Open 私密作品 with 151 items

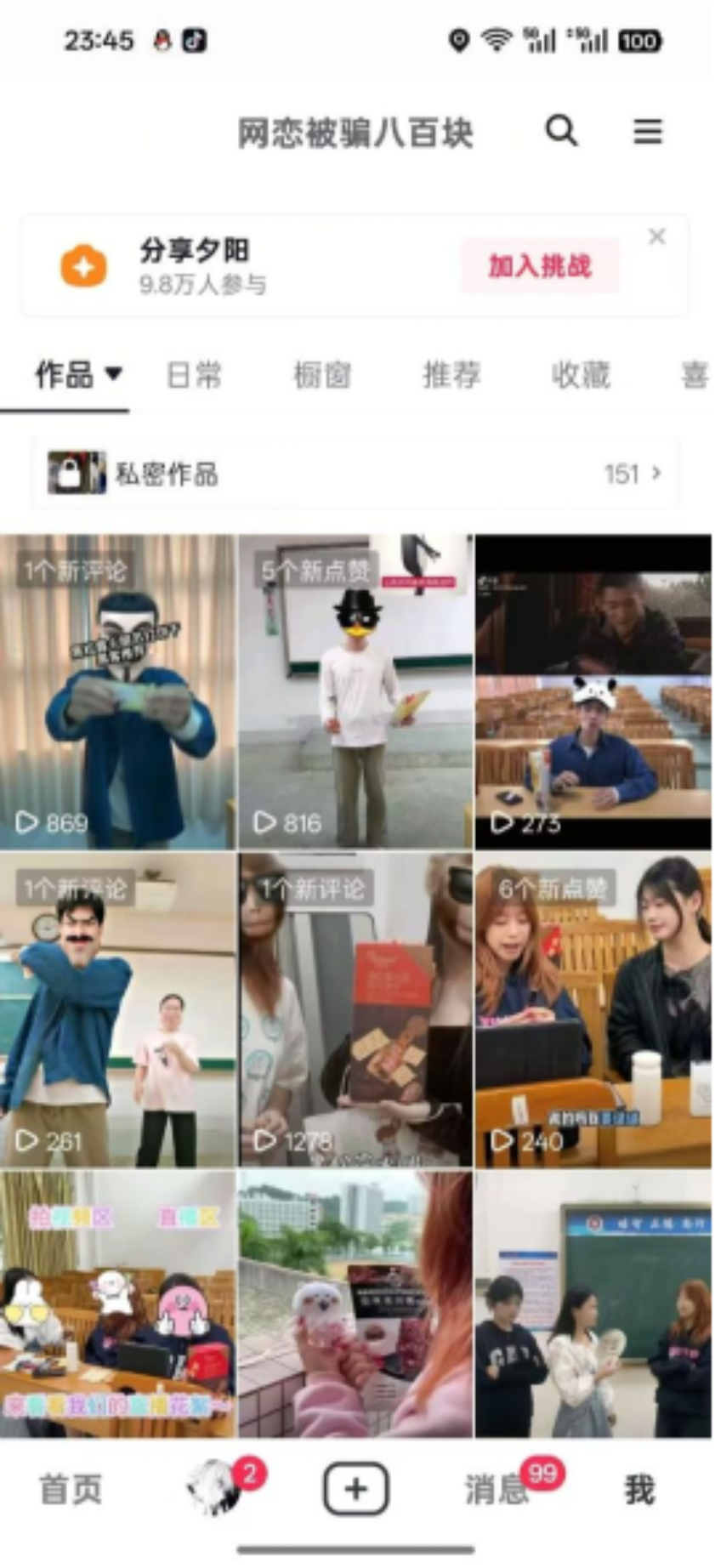tap(355, 474)
